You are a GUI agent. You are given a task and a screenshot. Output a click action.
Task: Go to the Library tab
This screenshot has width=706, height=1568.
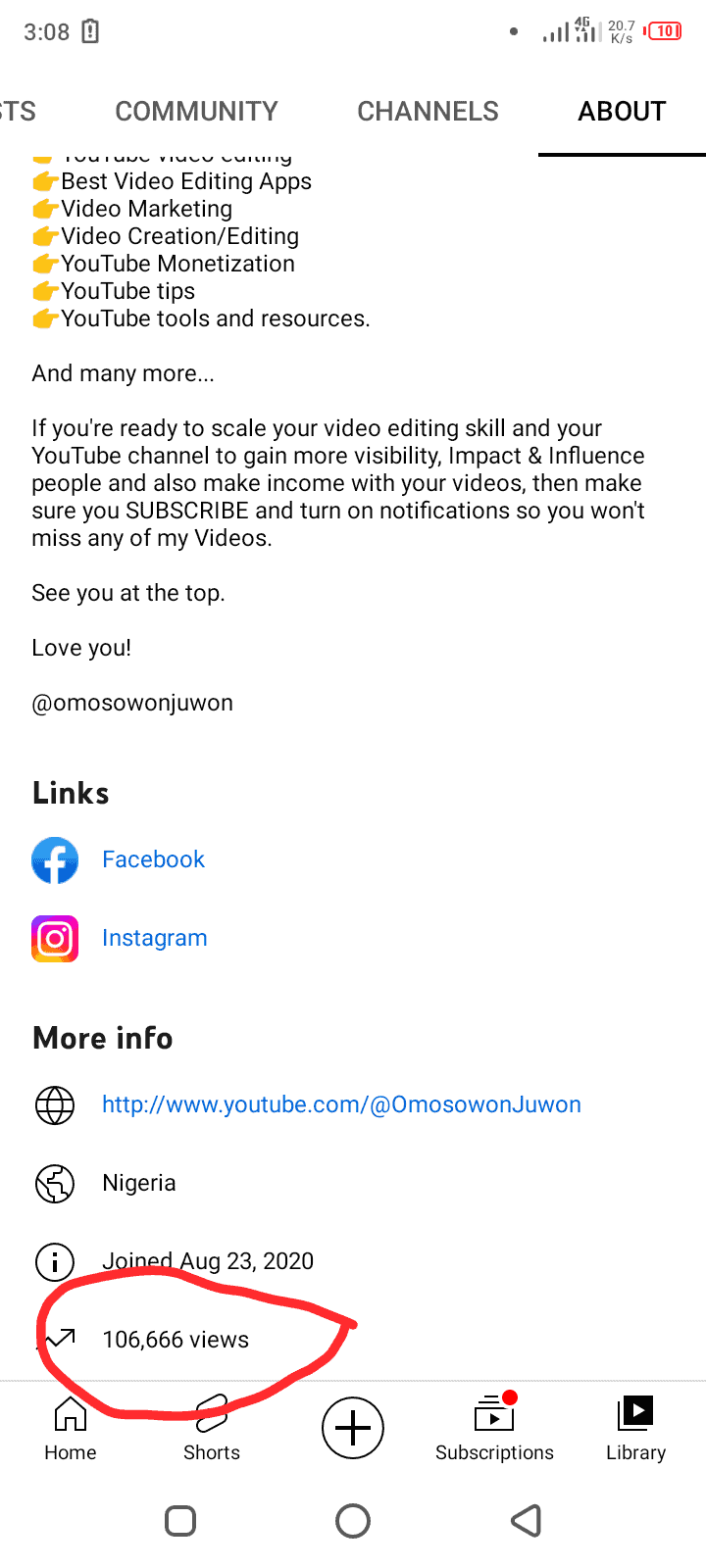(635, 1428)
